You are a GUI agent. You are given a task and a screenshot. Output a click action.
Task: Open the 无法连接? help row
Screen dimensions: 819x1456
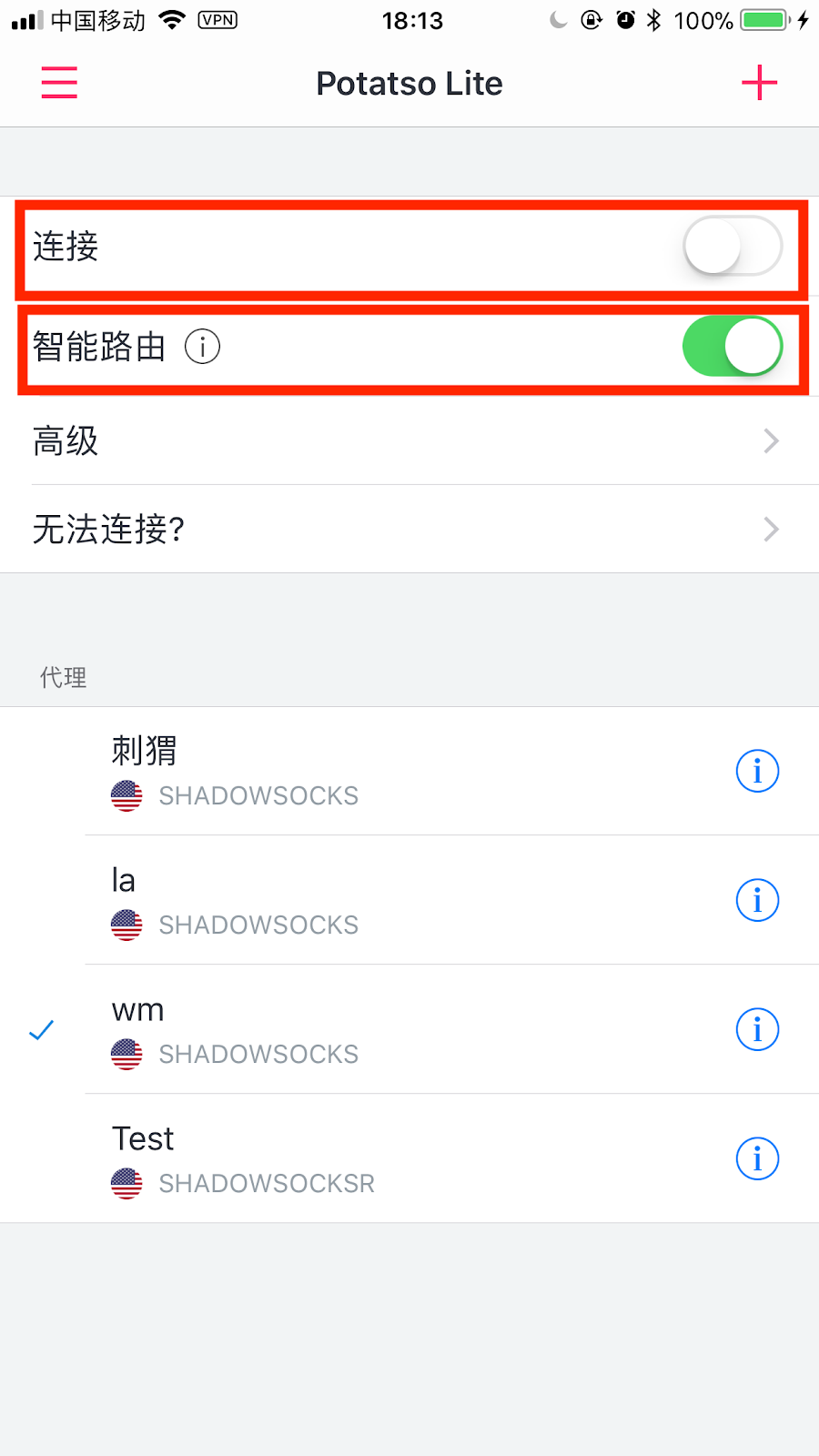pyautogui.click(x=409, y=530)
